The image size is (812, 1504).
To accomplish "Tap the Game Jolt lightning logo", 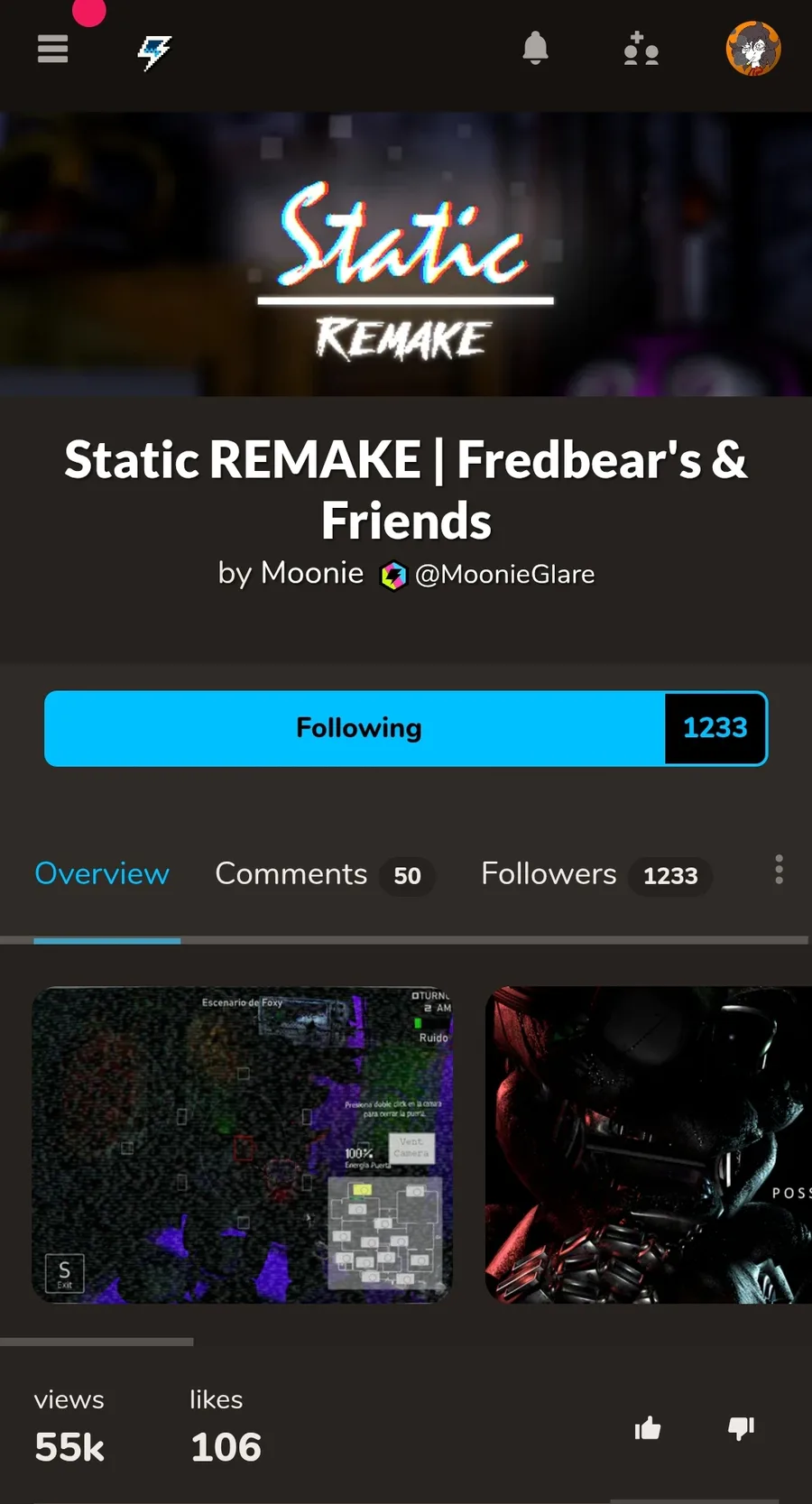I will pos(154,52).
